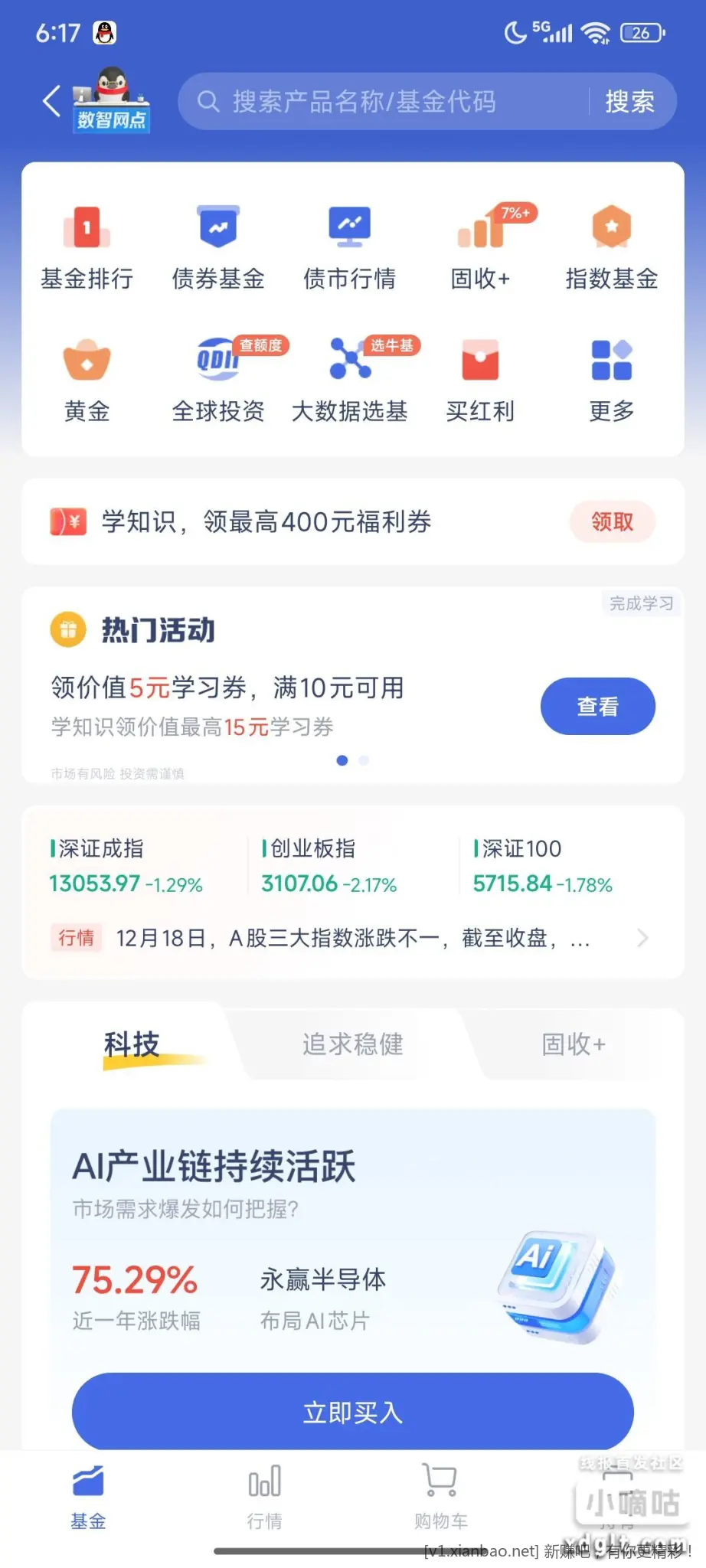Tap 查看 in 热门活动 card
The width and height of the screenshot is (706, 1568).
click(597, 706)
